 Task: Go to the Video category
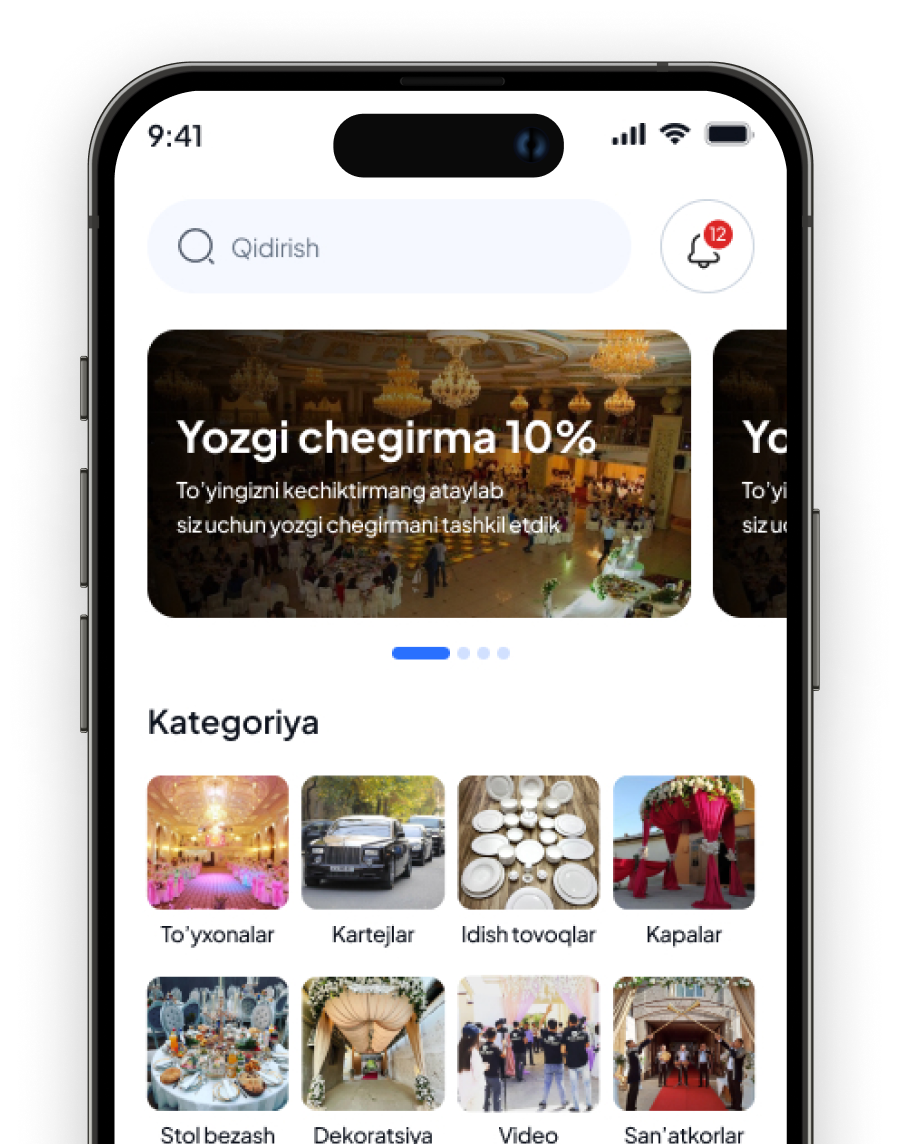point(528,1043)
